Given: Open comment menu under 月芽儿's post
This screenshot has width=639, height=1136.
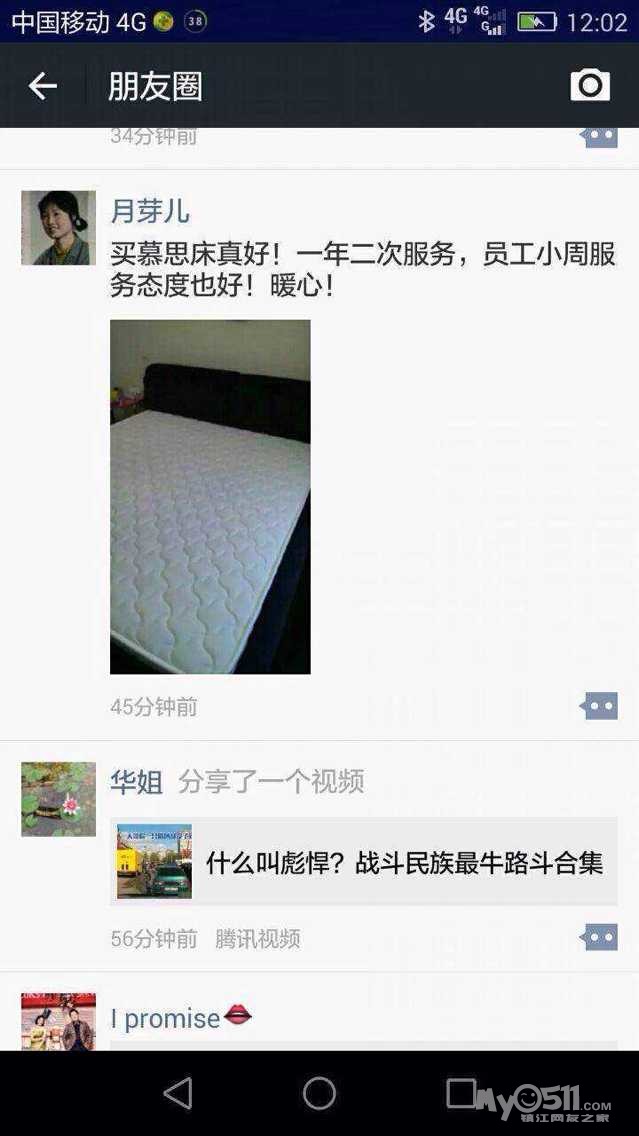Looking at the screenshot, I should coord(599,706).
